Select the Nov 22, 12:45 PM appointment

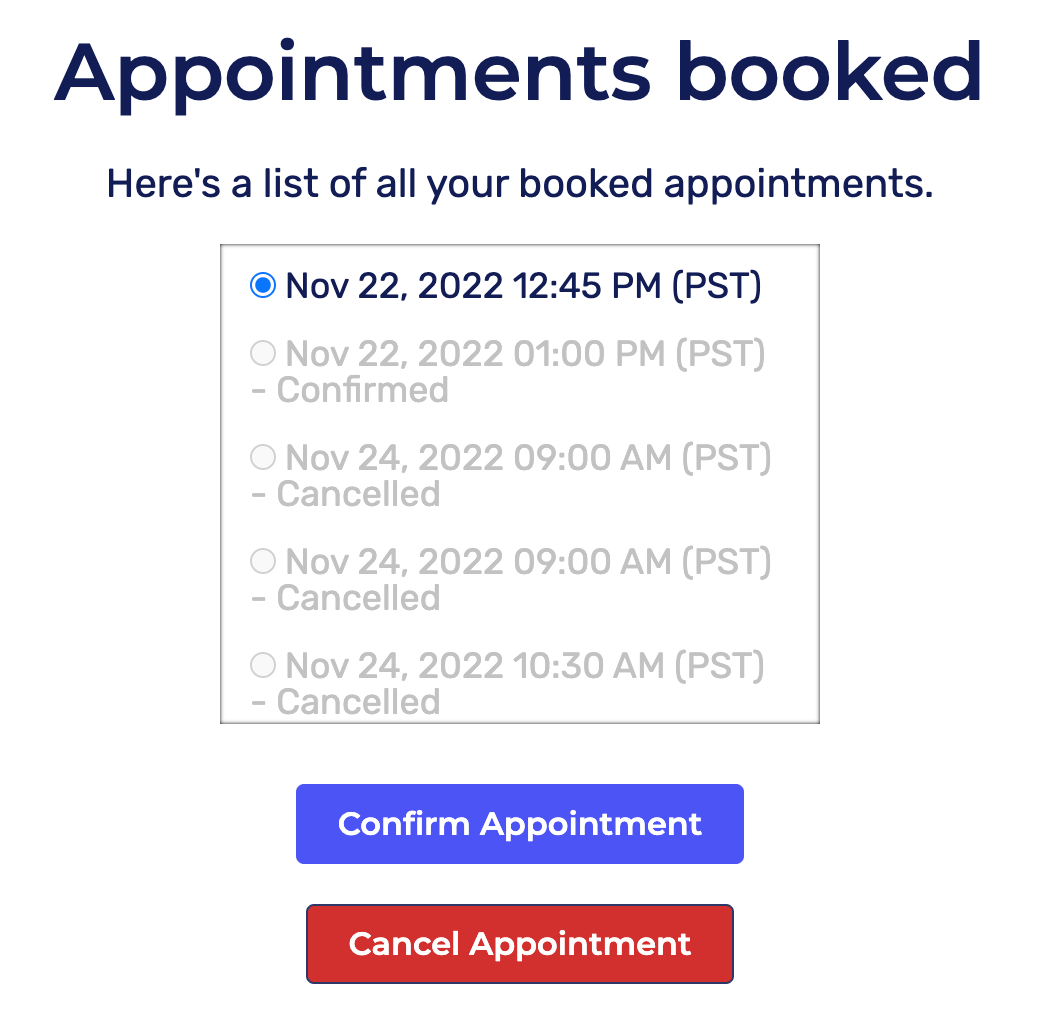pos(263,287)
